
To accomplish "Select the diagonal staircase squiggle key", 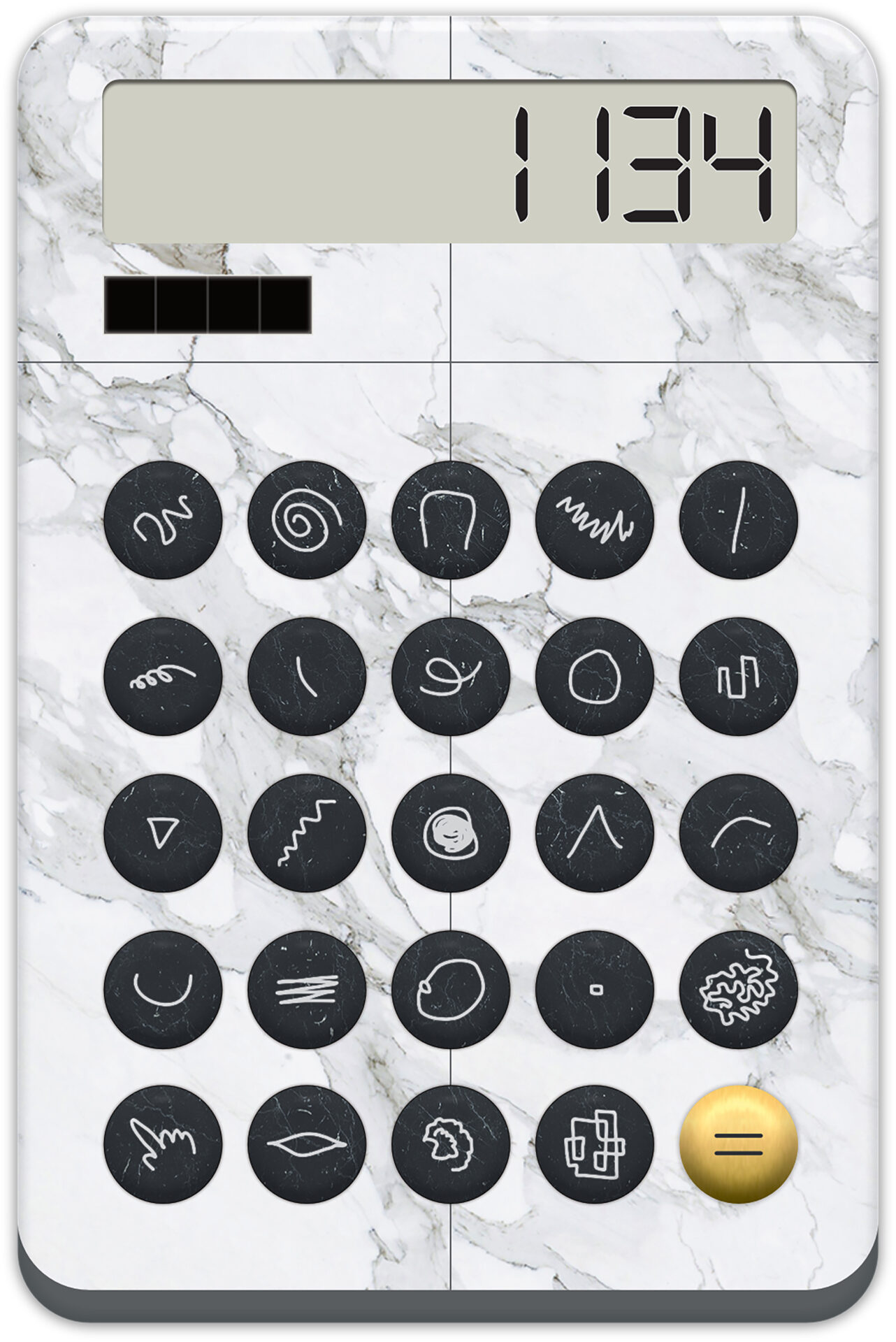I will (306, 833).
